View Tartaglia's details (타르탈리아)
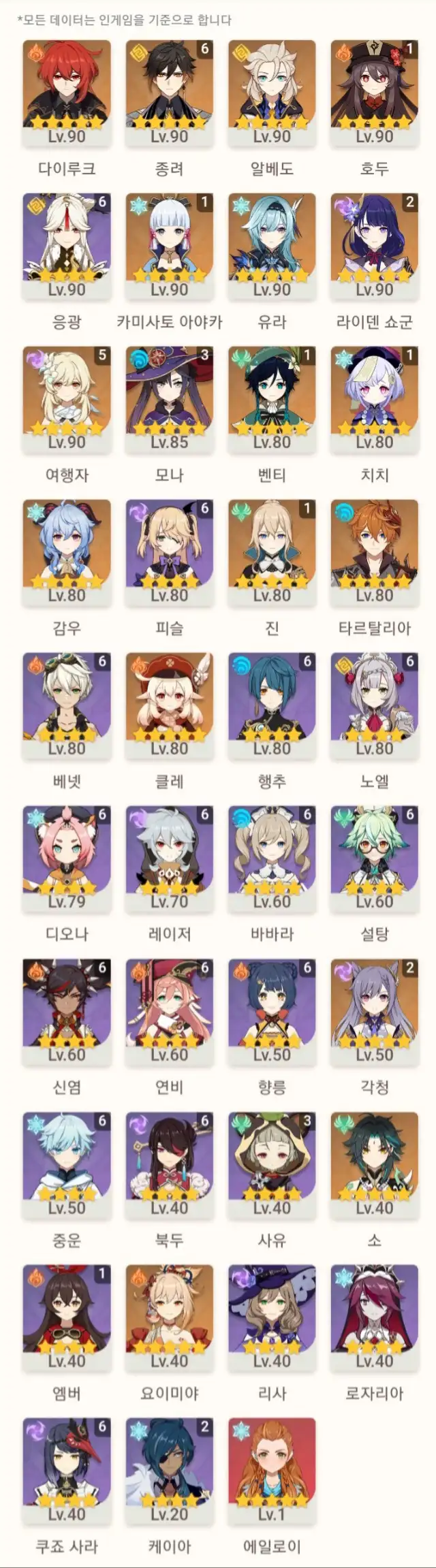436x1568 pixels. [374, 553]
